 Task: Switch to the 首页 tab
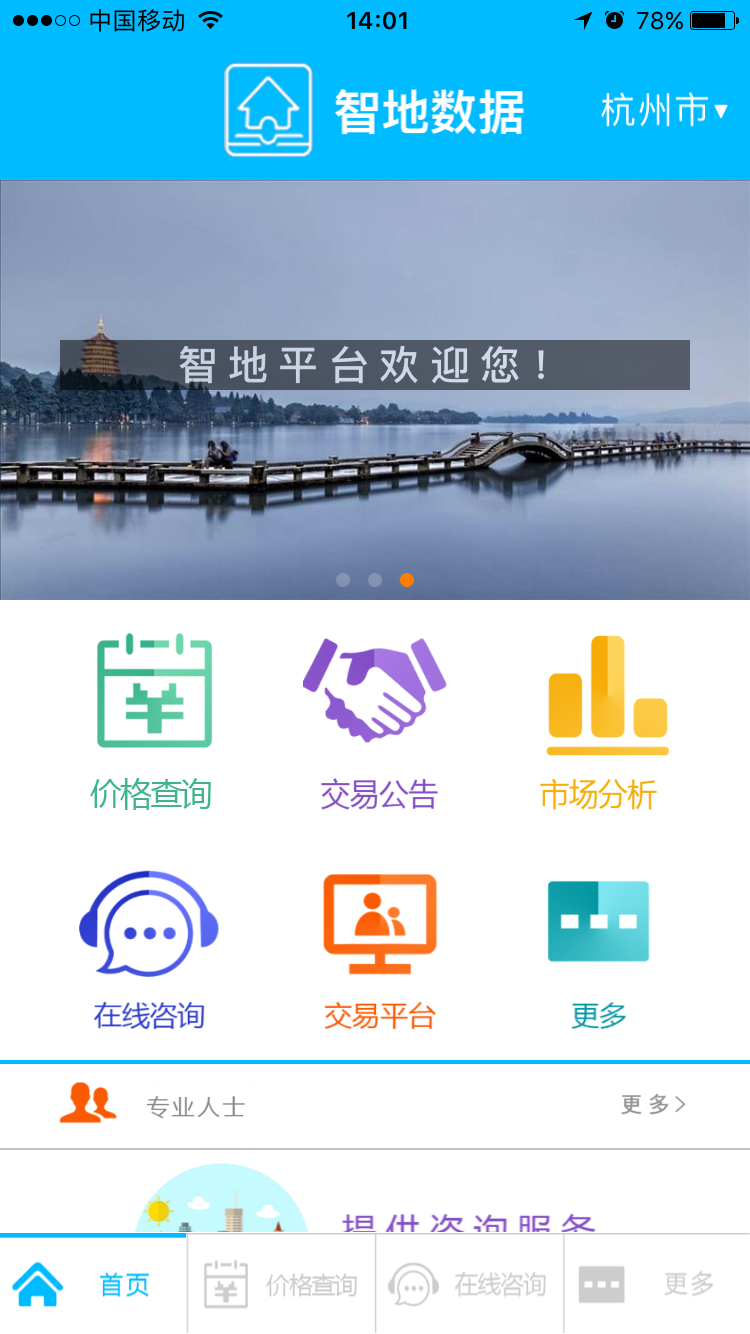[93, 1284]
